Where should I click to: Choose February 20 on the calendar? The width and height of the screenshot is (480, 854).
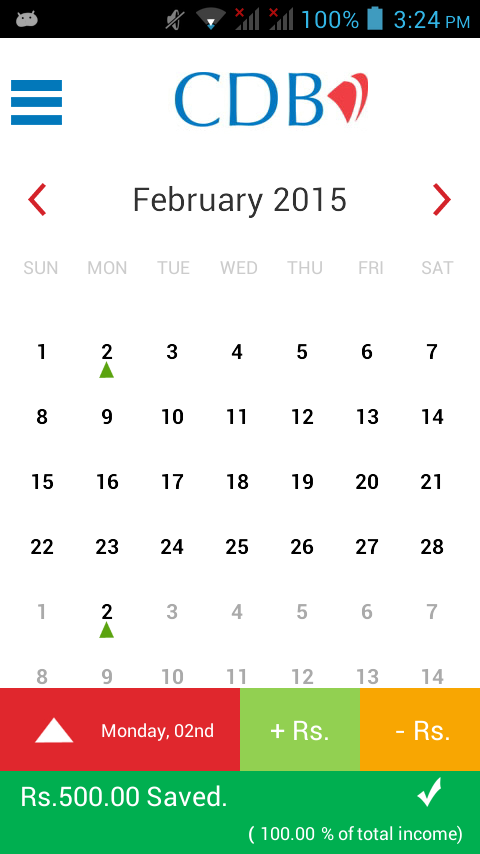(x=367, y=482)
